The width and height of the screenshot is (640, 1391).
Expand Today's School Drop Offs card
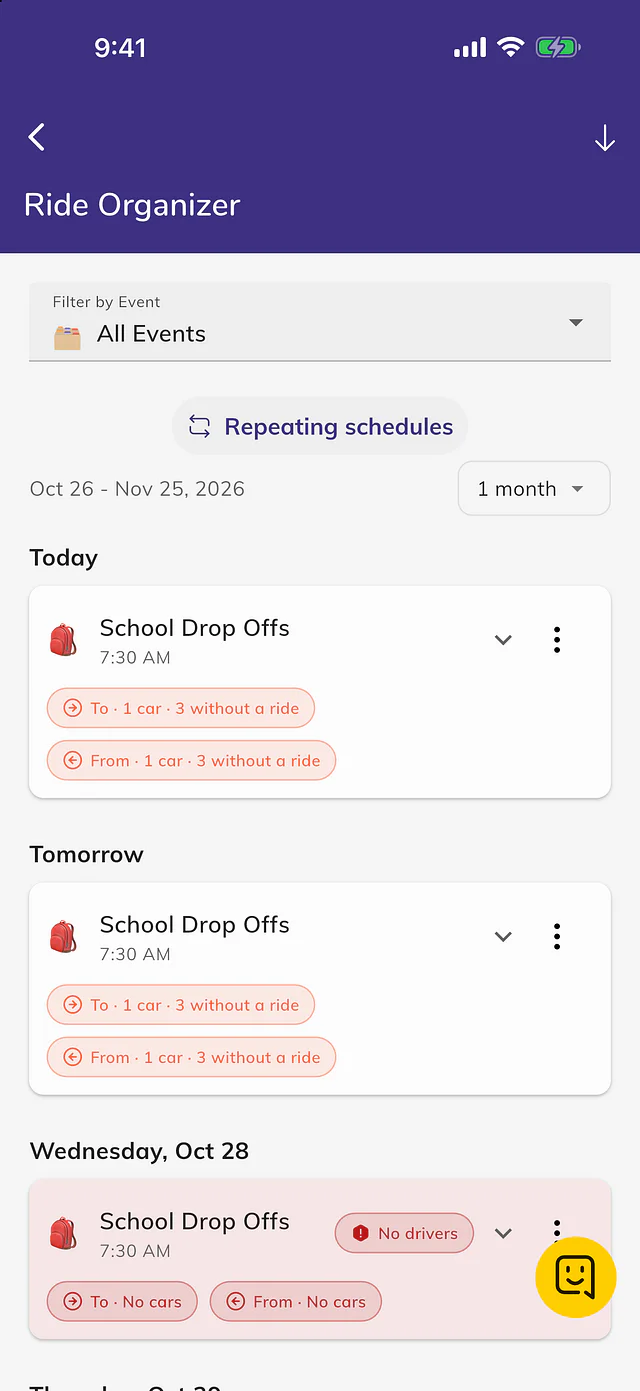(503, 640)
